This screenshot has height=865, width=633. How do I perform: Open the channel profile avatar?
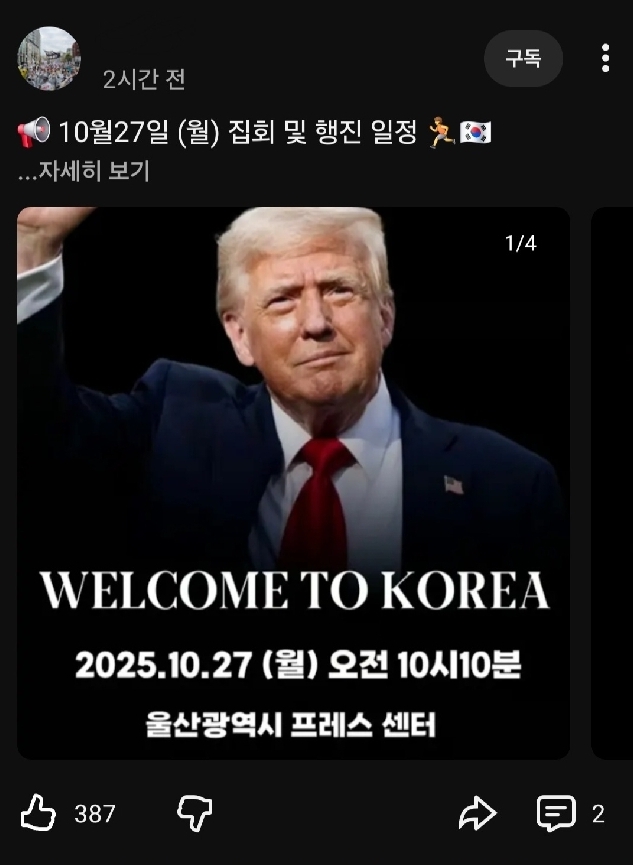(48, 58)
